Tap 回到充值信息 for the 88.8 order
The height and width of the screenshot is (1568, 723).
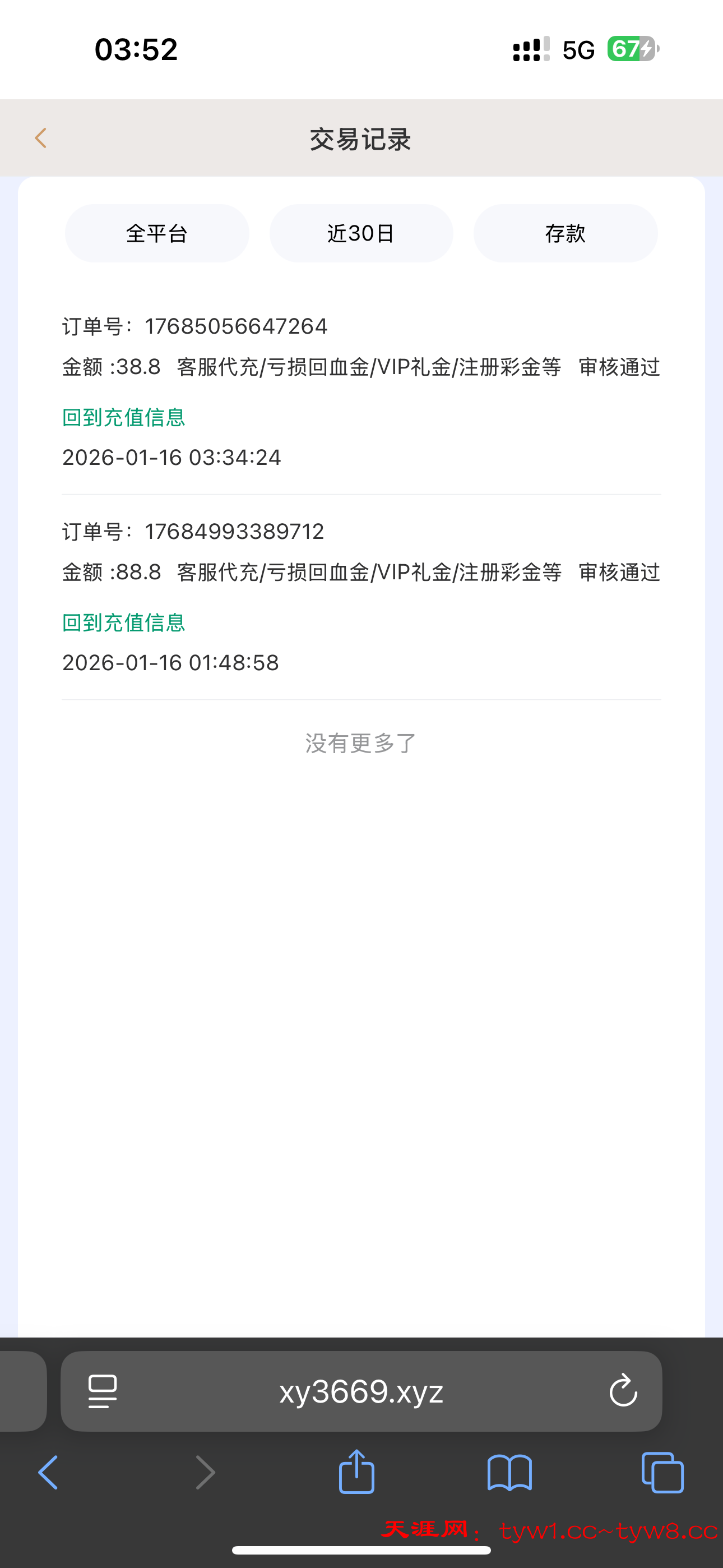pyautogui.click(x=123, y=622)
